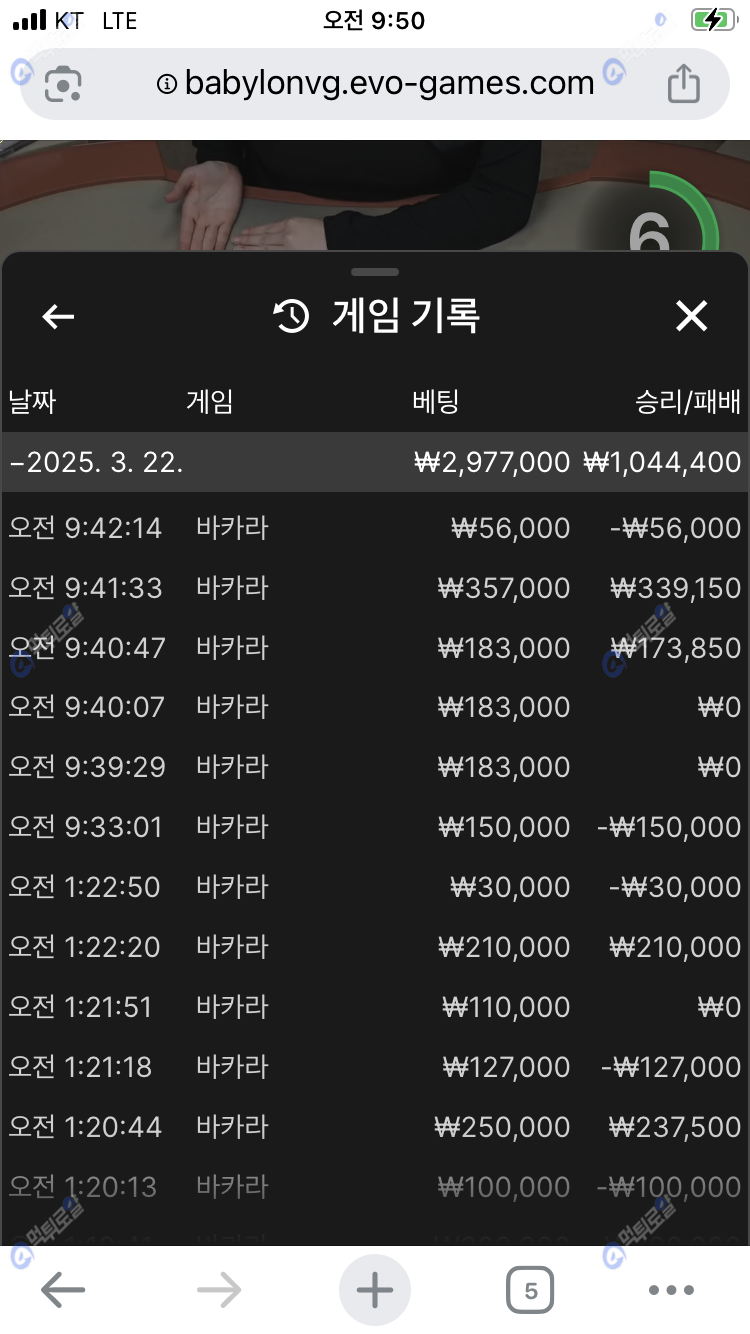Screen dimensions: 750x1334
Task: Open the 1:22:20 baccarat record
Action: 375,948
